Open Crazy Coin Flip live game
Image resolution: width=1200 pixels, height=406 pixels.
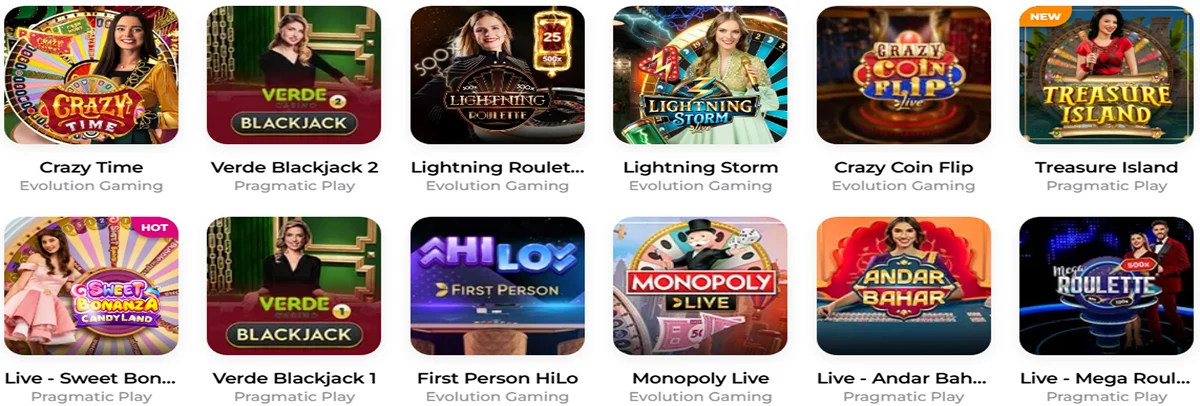coord(903,76)
